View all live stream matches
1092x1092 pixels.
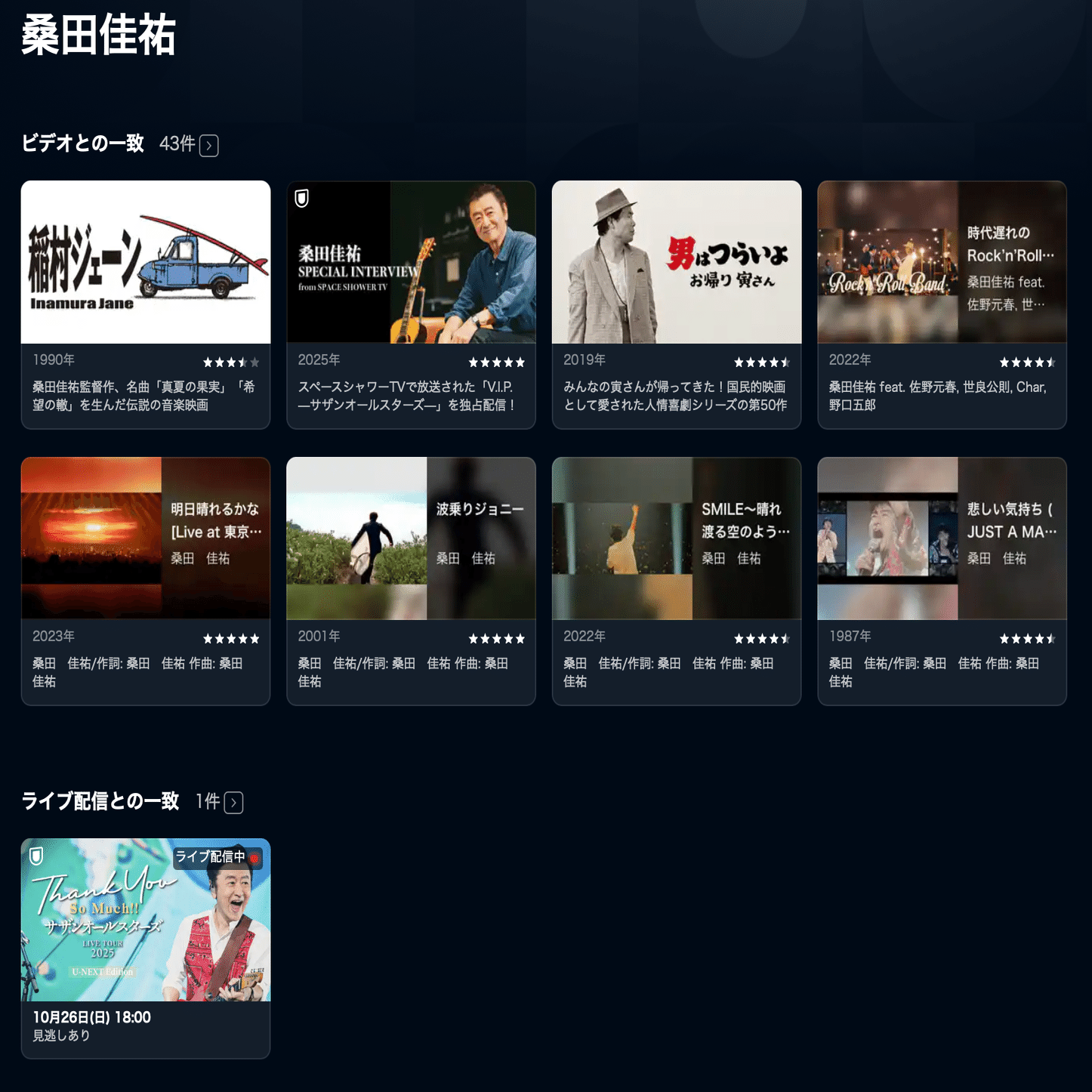[x=234, y=803]
